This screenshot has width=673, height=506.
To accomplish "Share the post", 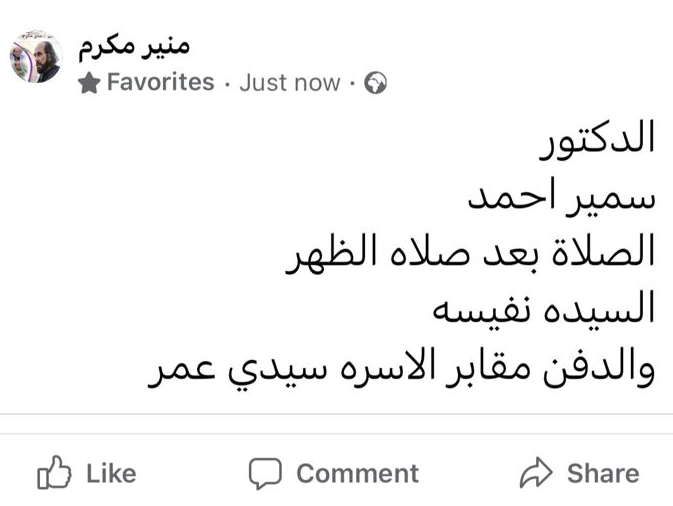I will pos(580,473).
